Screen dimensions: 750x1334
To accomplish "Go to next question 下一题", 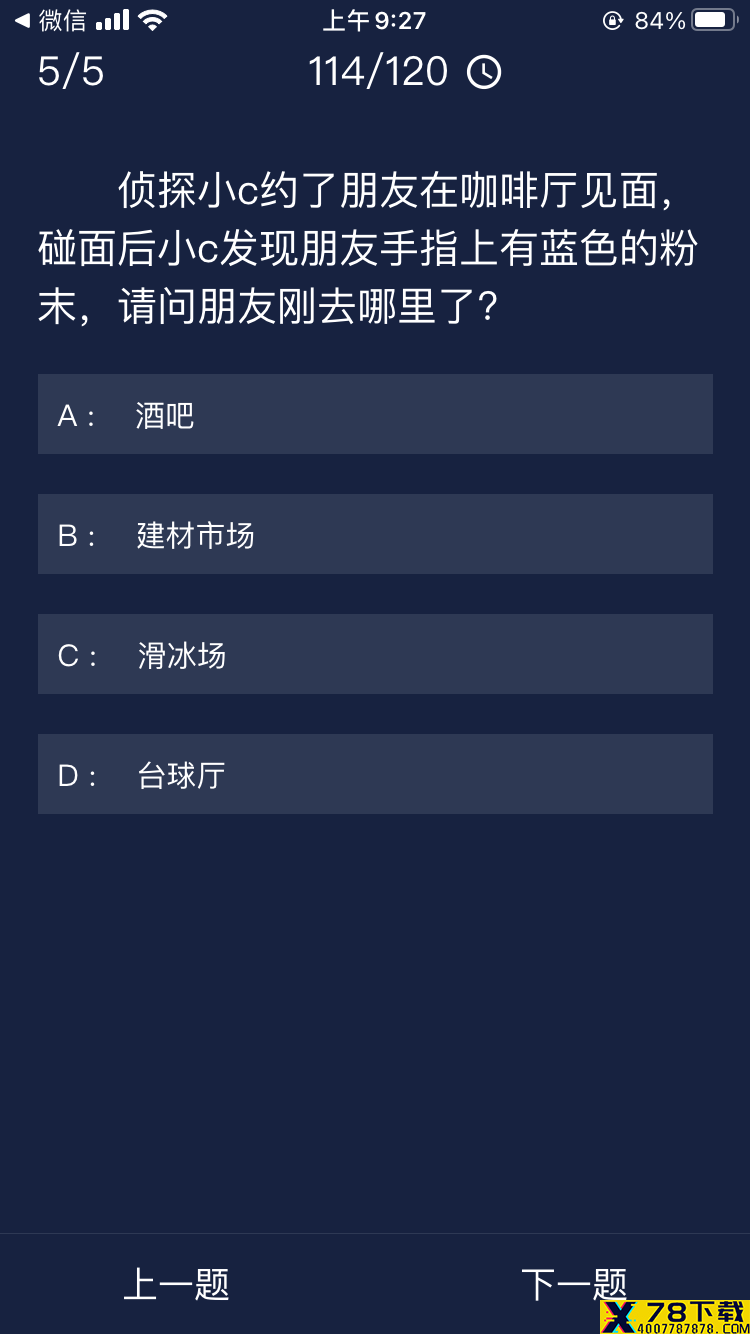I will [x=573, y=1284].
